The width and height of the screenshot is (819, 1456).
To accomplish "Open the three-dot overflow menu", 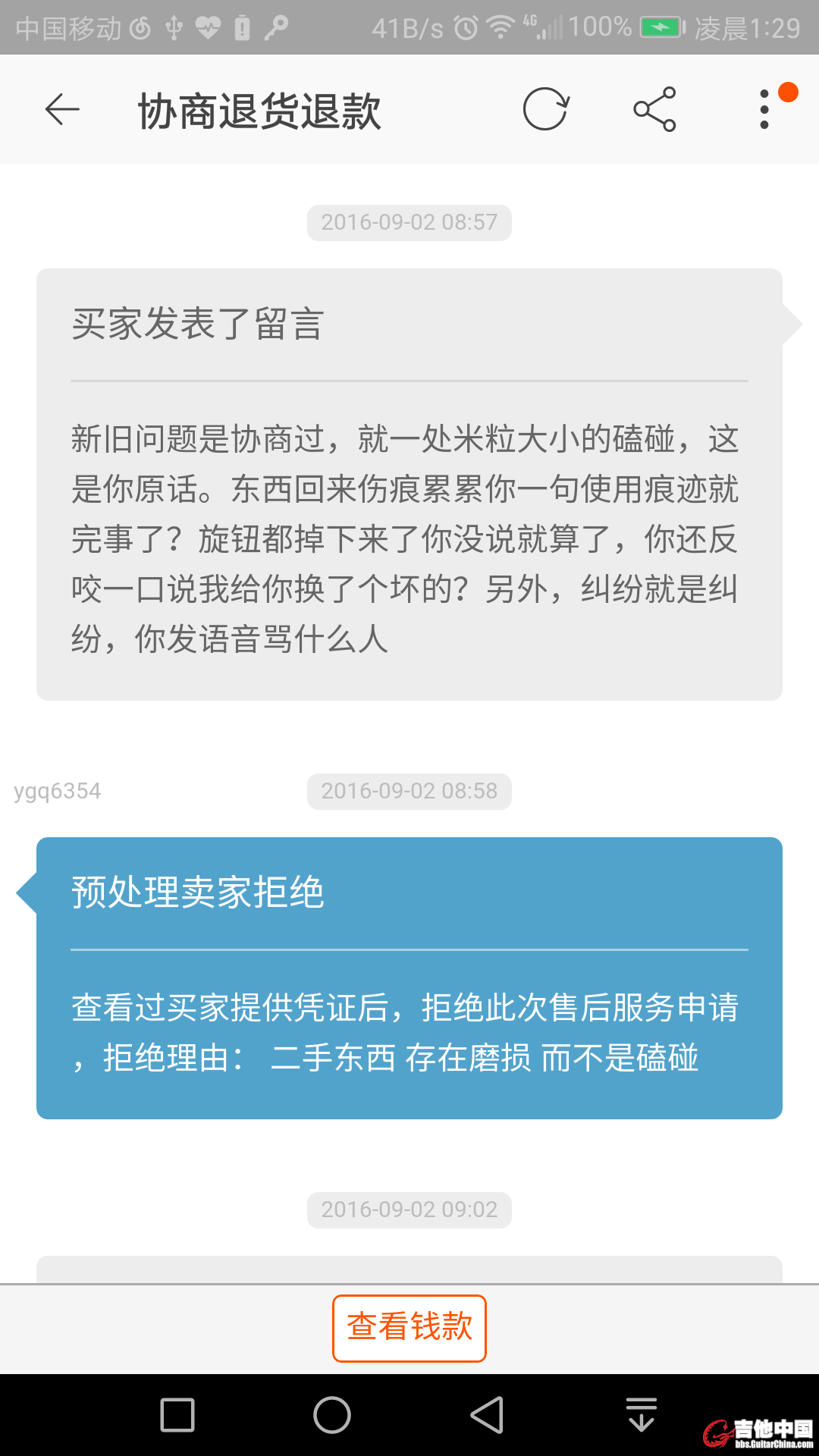I will [x=764, y=110].
